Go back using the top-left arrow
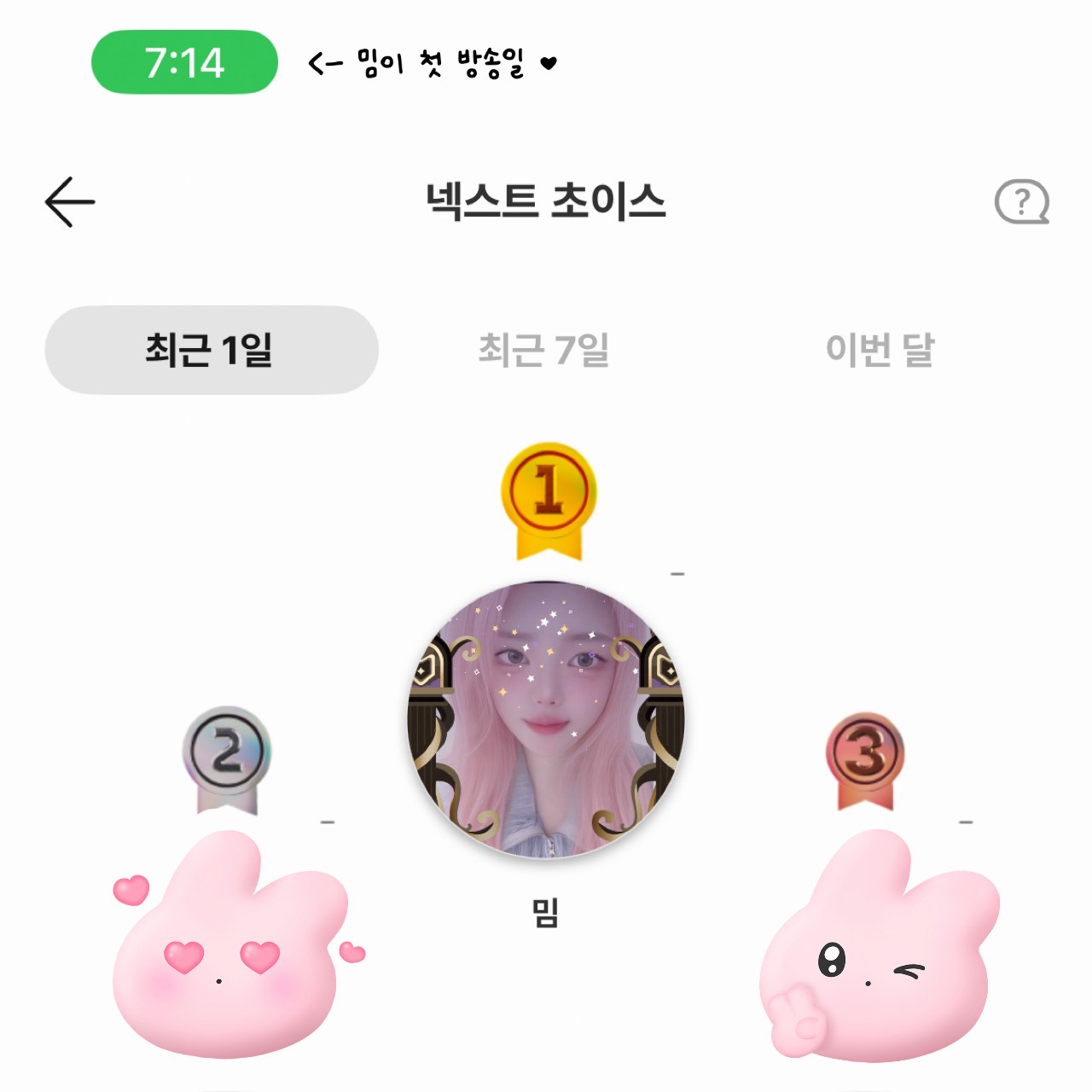 [70, 202]
